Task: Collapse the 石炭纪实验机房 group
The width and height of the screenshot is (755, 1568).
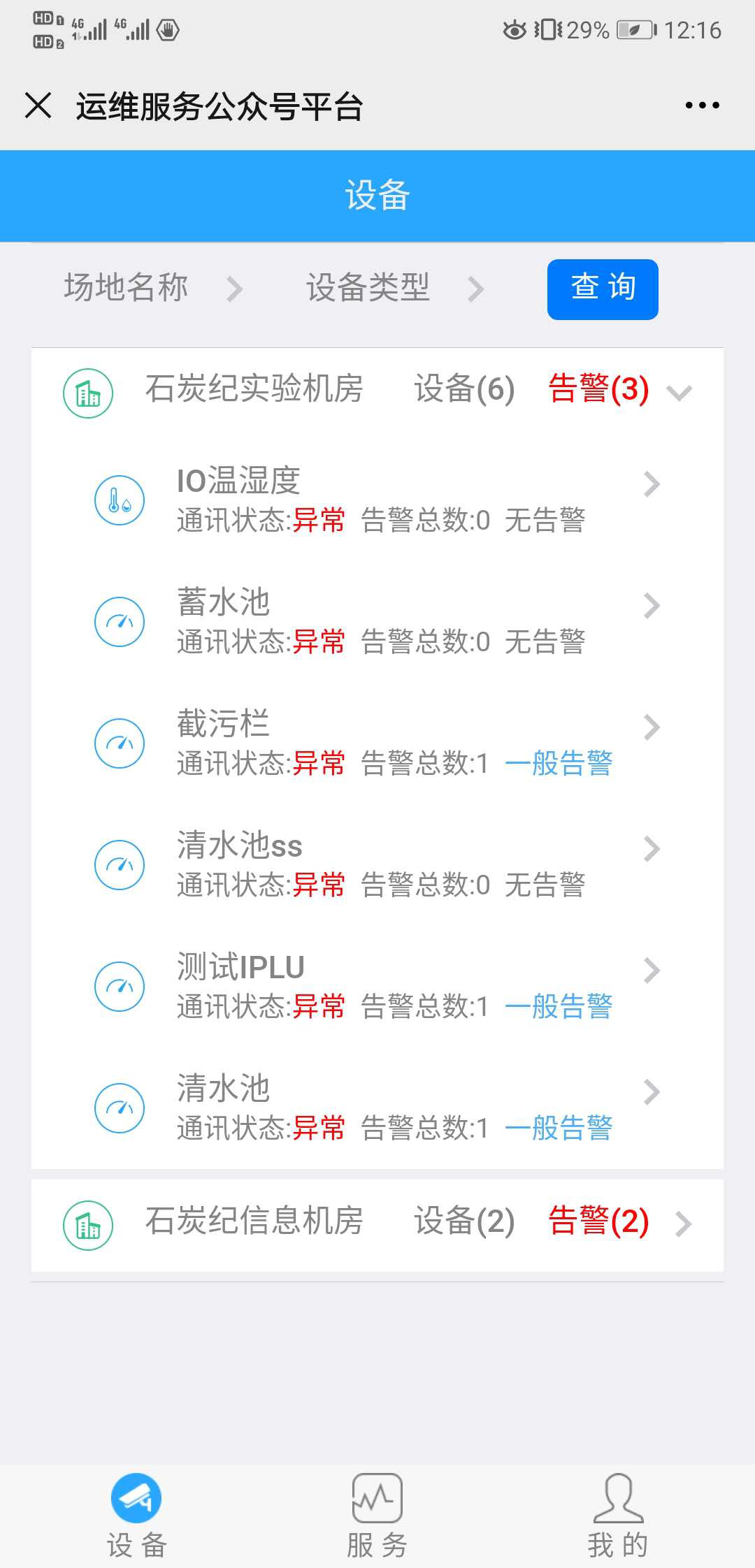Action: tap(377, 391)
